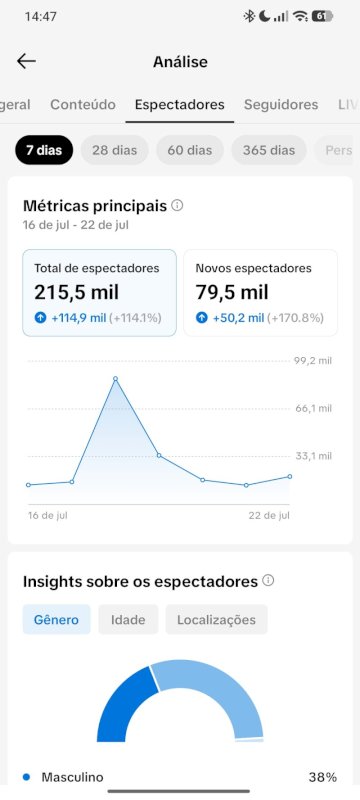Show the Localizações insights

click(216, 619)
